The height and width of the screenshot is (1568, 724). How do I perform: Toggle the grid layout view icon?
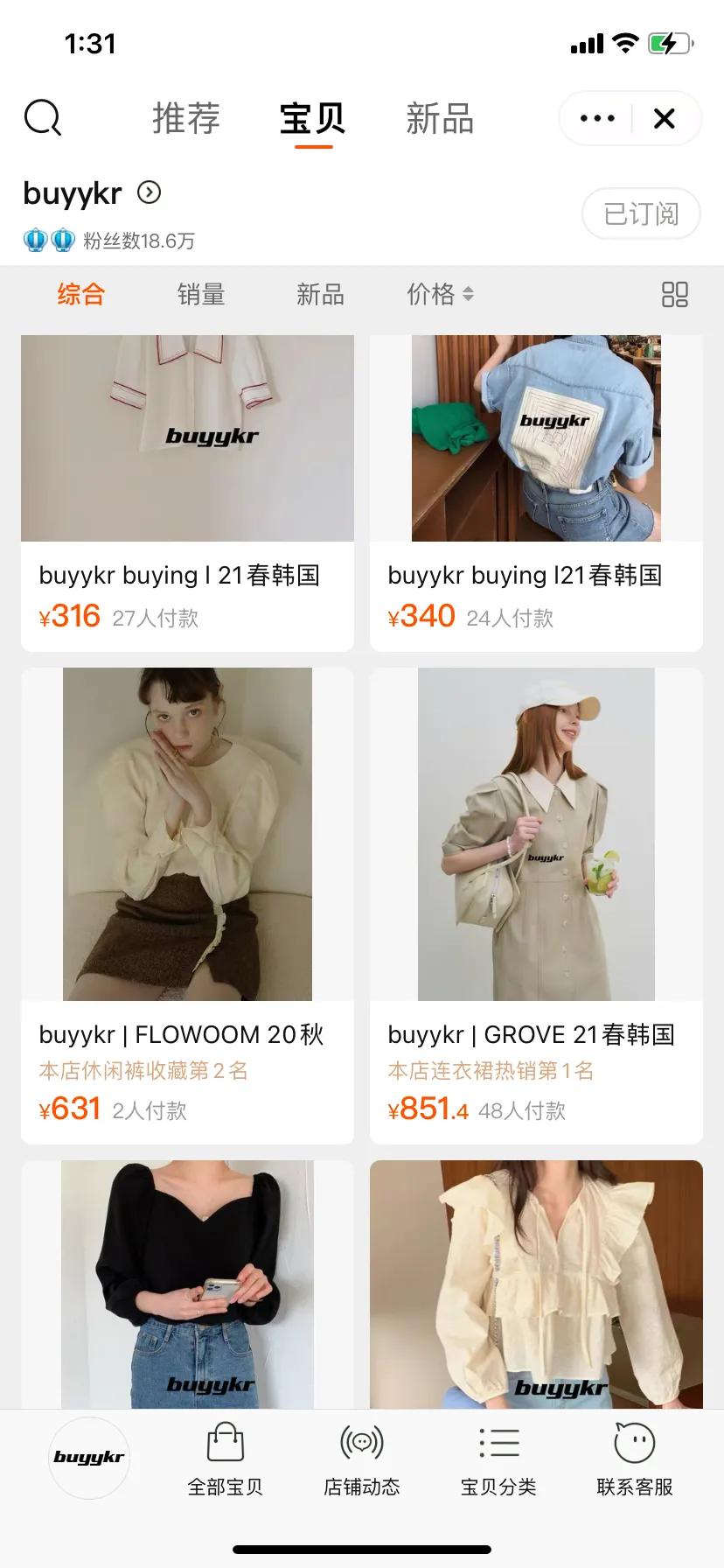pyautogui.click(x=675, y=294)
